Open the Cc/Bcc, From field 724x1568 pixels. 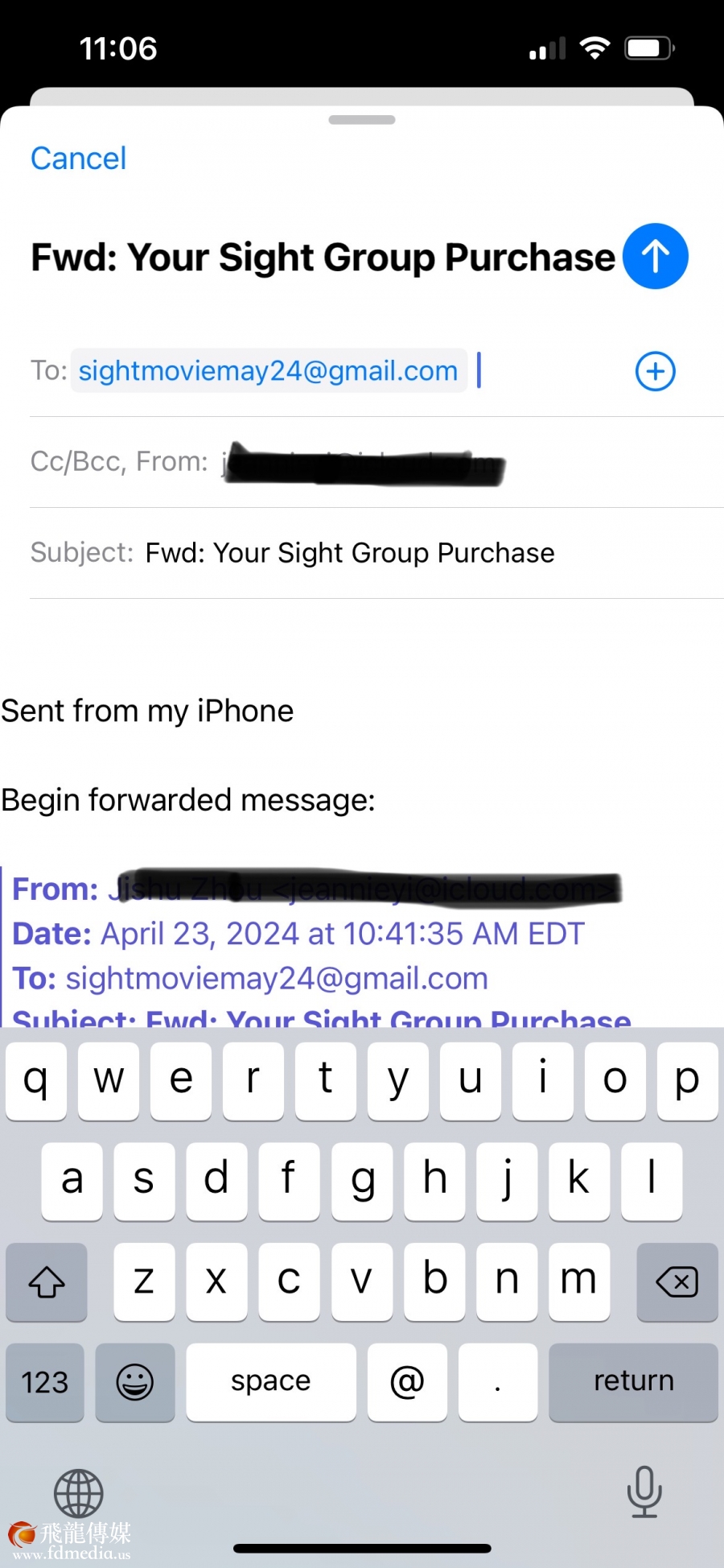[x=376, y=462]
